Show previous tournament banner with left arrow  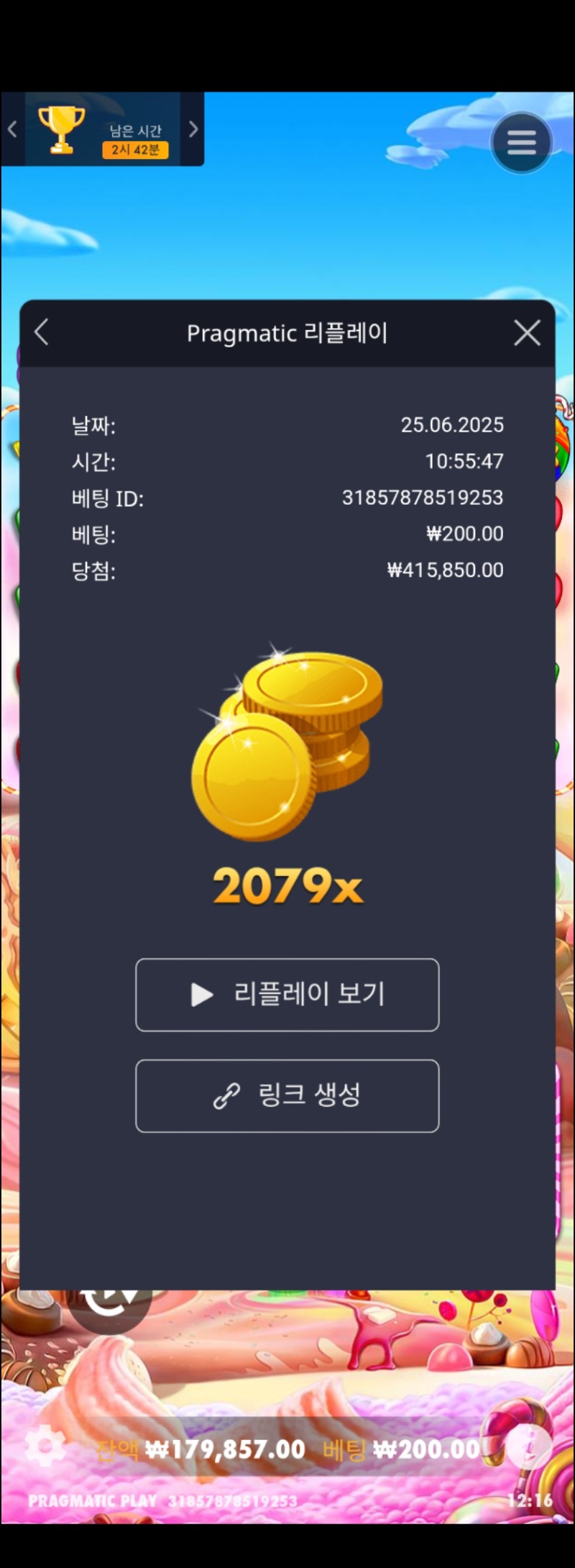(12, 129)
